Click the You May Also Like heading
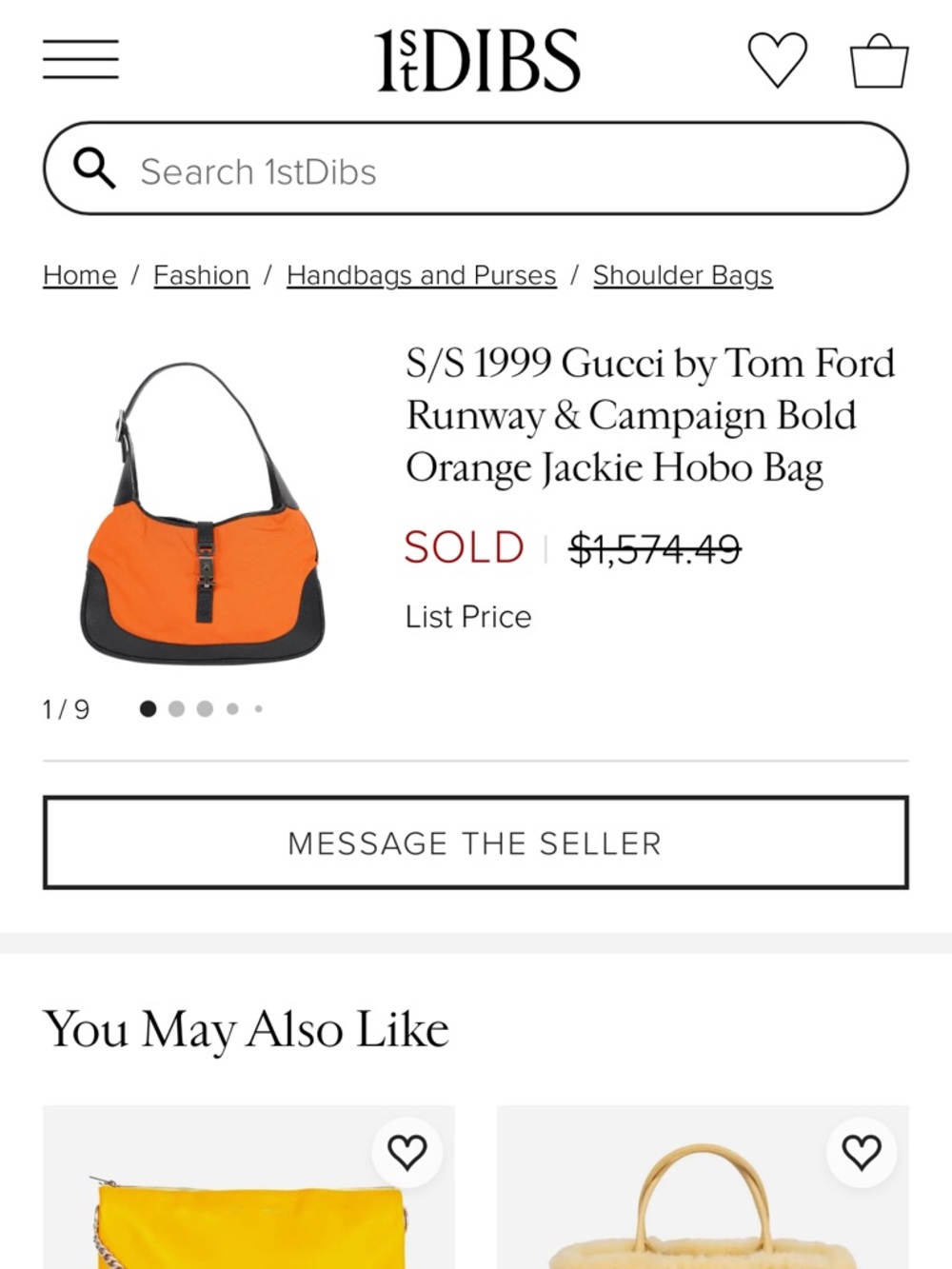The height and width of the screenshot is (1269, 952). click(248, 1029)
